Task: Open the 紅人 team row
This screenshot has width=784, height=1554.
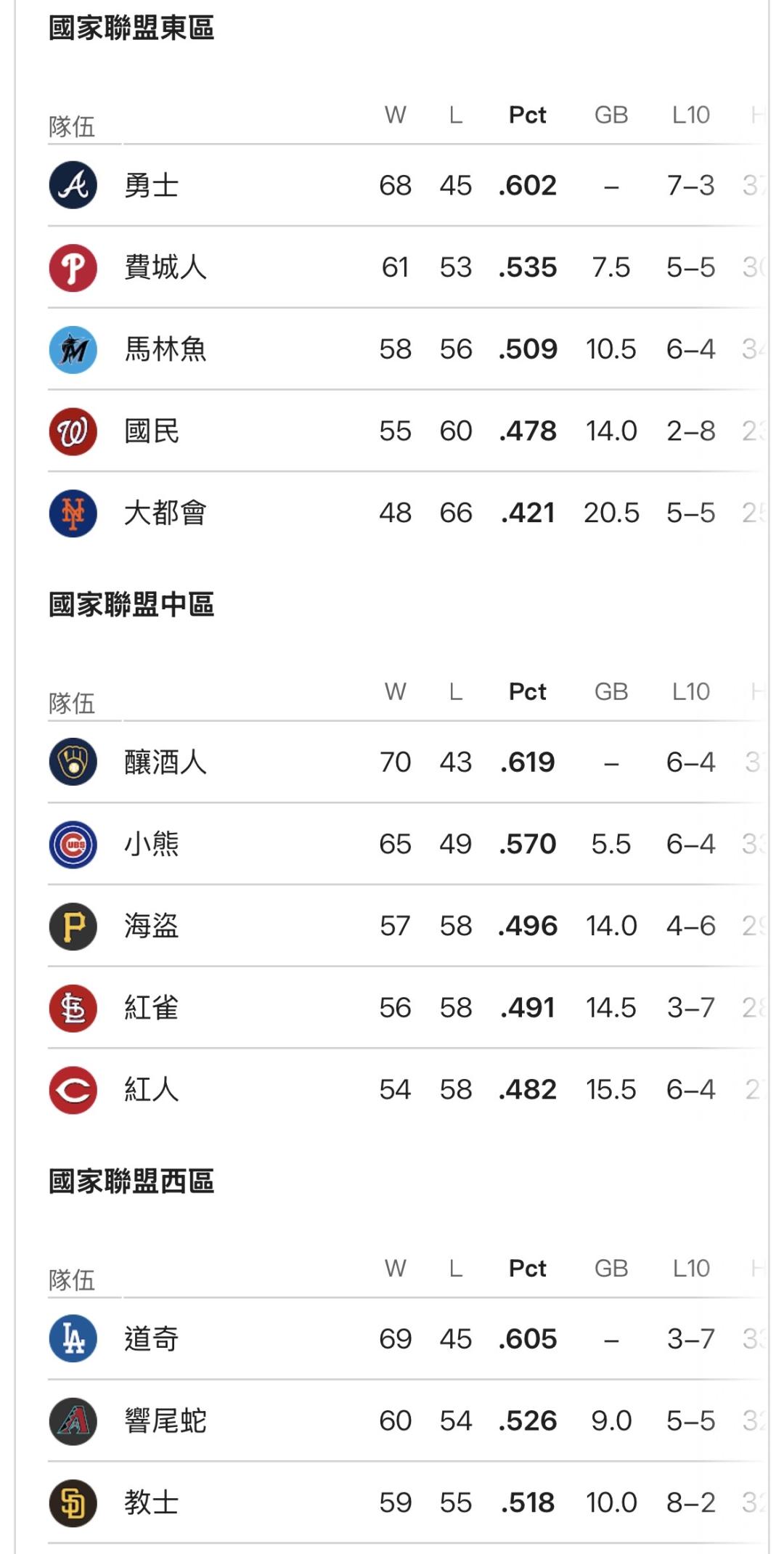Action: pos(405,1089)
